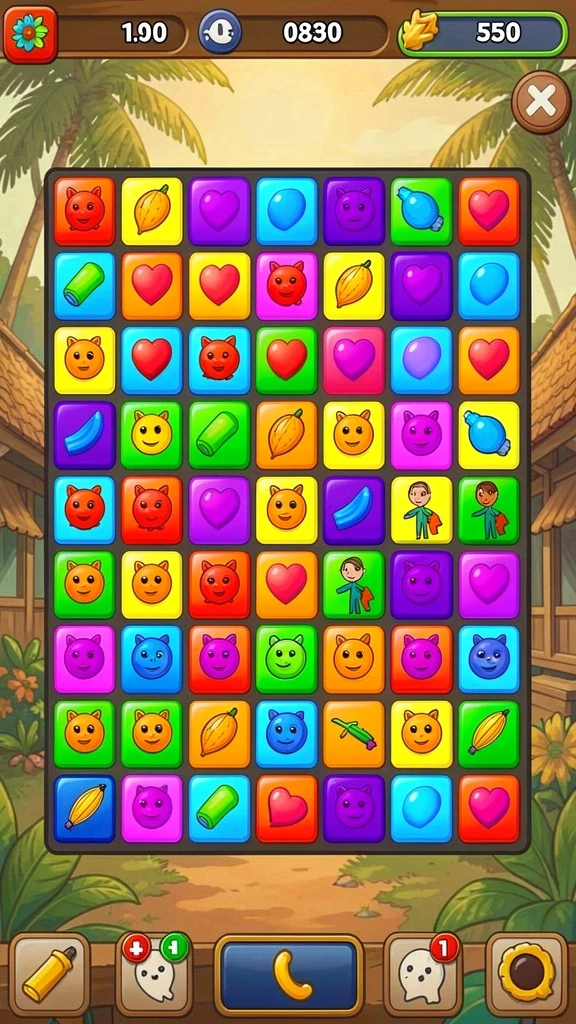Close the game board with the X
576x1024 pixels.
541,102
